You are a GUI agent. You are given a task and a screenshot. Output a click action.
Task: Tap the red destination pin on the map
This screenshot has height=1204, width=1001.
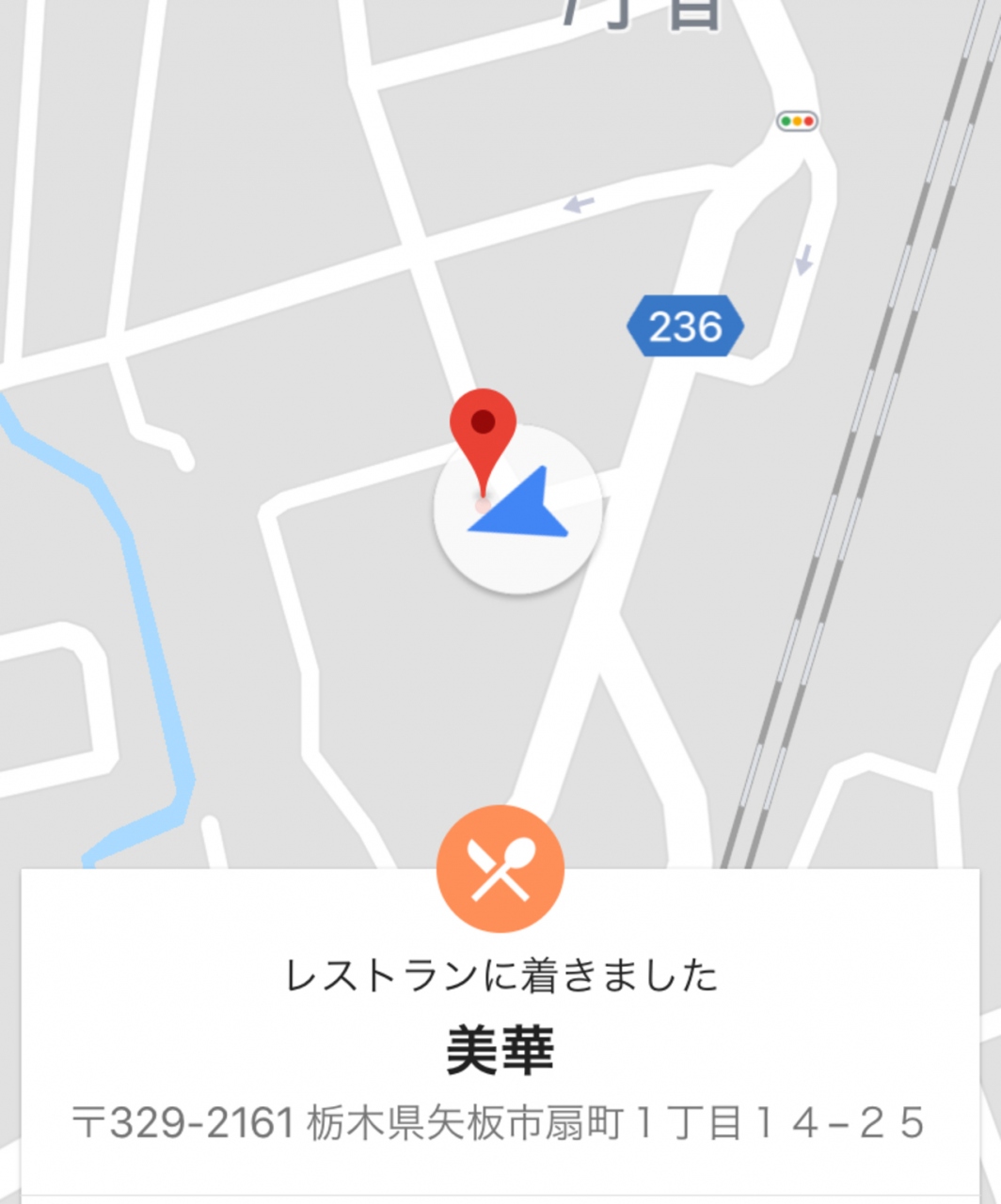point(483,430)
